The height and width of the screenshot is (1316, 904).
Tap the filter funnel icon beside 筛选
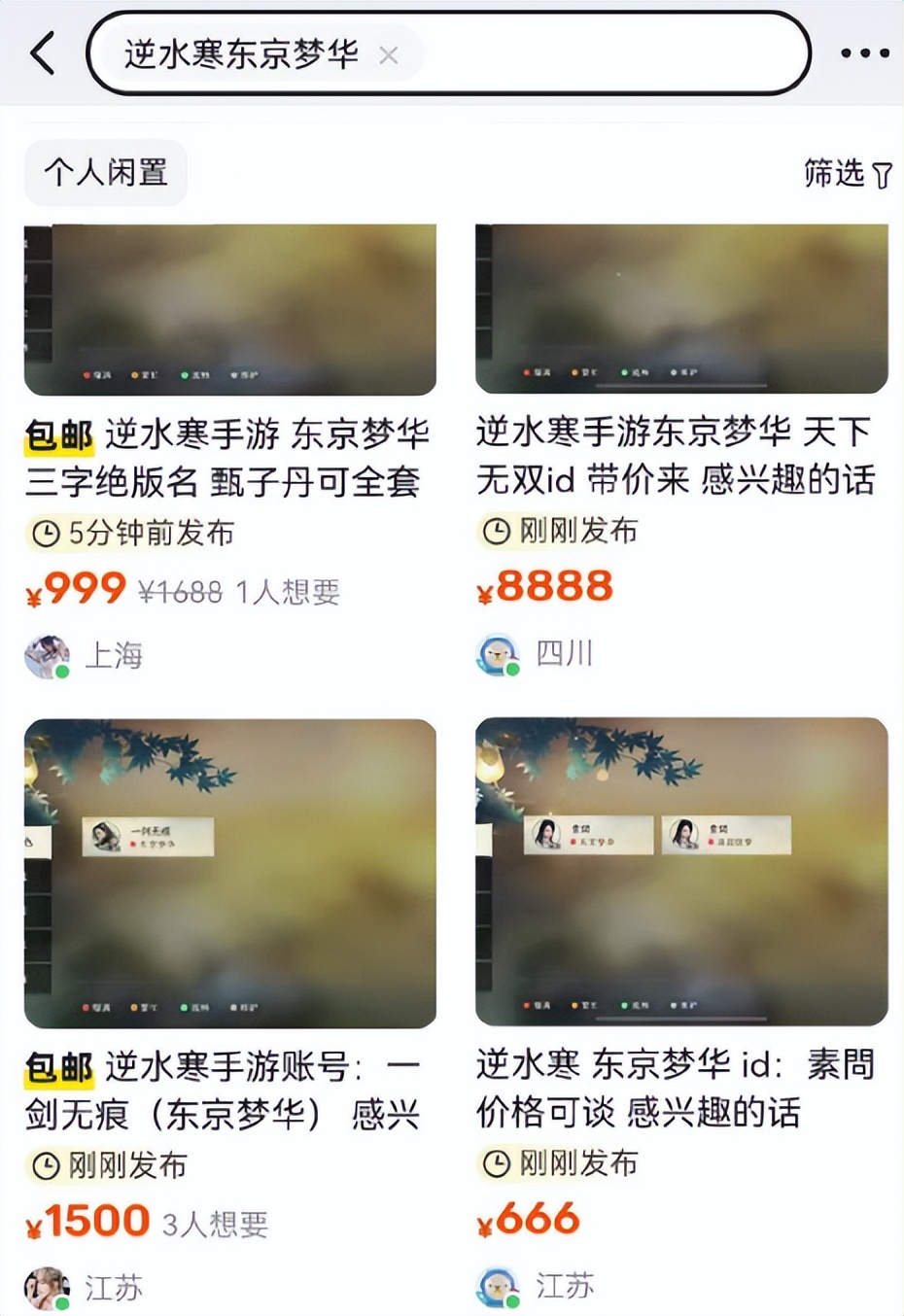click(883, 172)
